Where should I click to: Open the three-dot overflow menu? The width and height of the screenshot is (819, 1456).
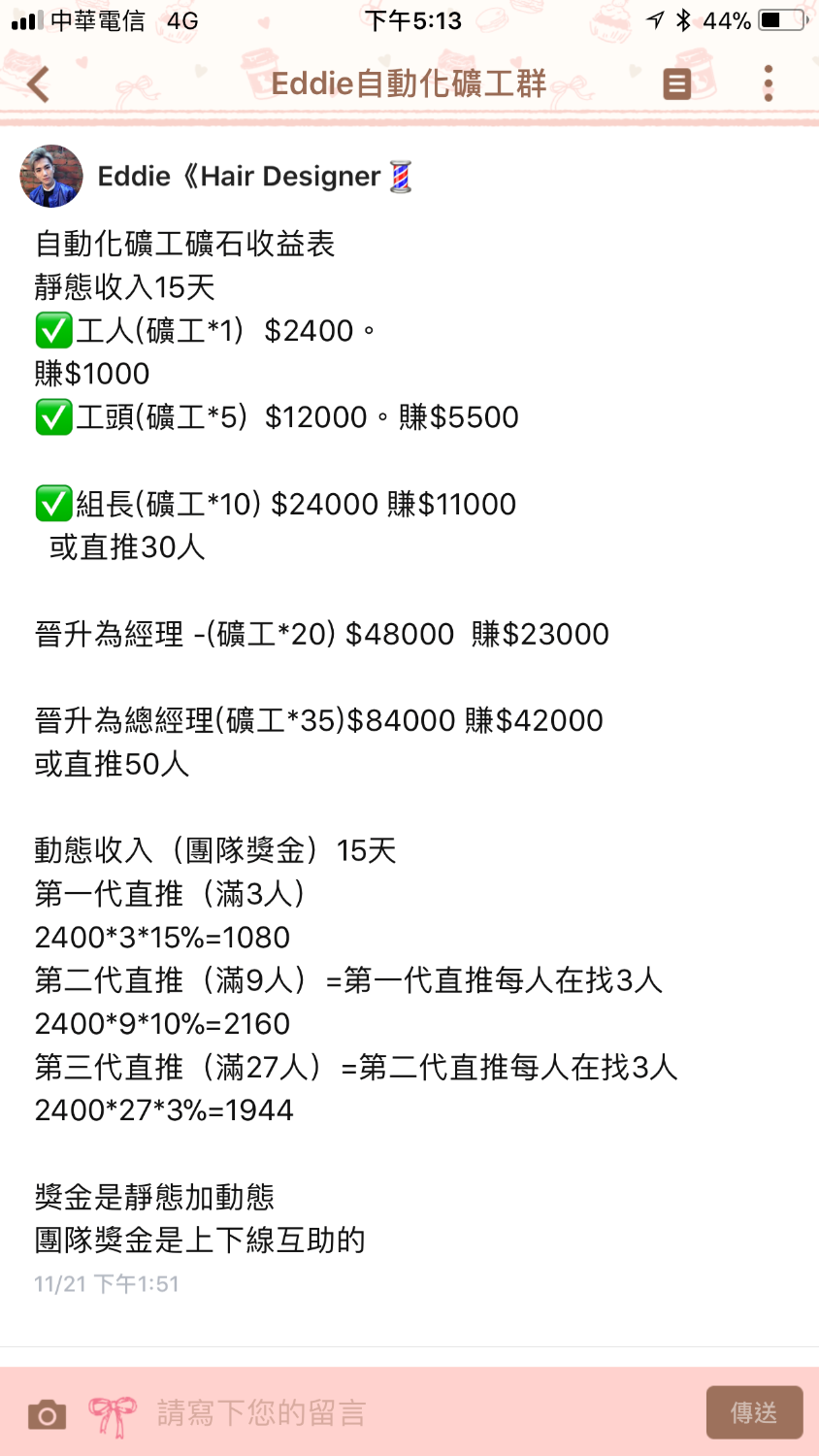tap(768, 84)
